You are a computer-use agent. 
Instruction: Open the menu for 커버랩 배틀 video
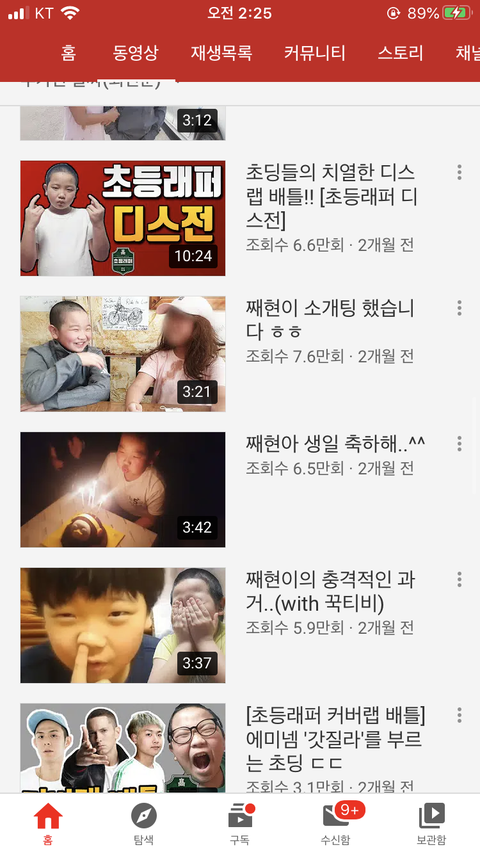tap(459, 715)
